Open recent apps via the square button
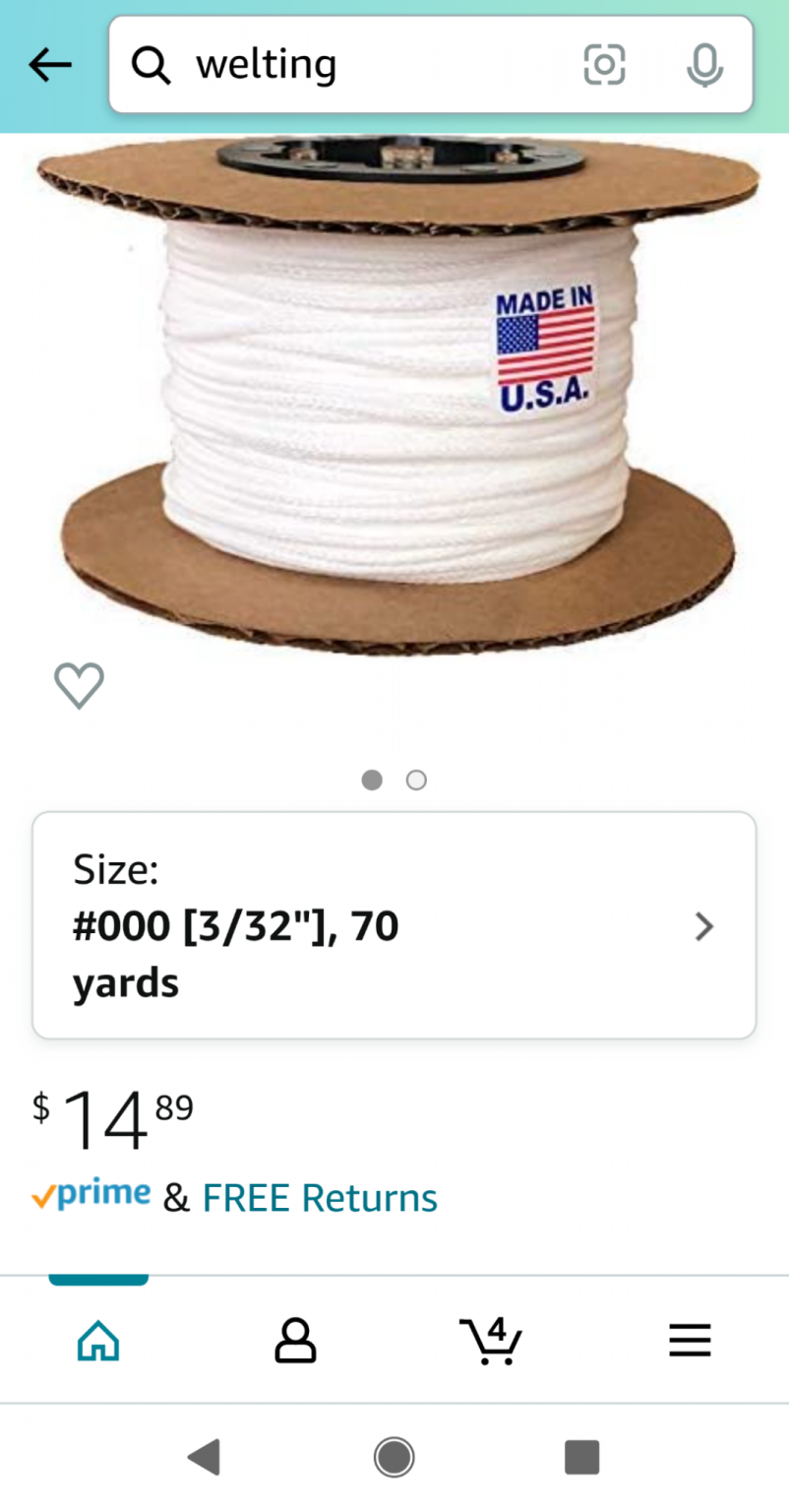The height and width of the screenshot is (1512, 789). click(x=582, y=1457)
